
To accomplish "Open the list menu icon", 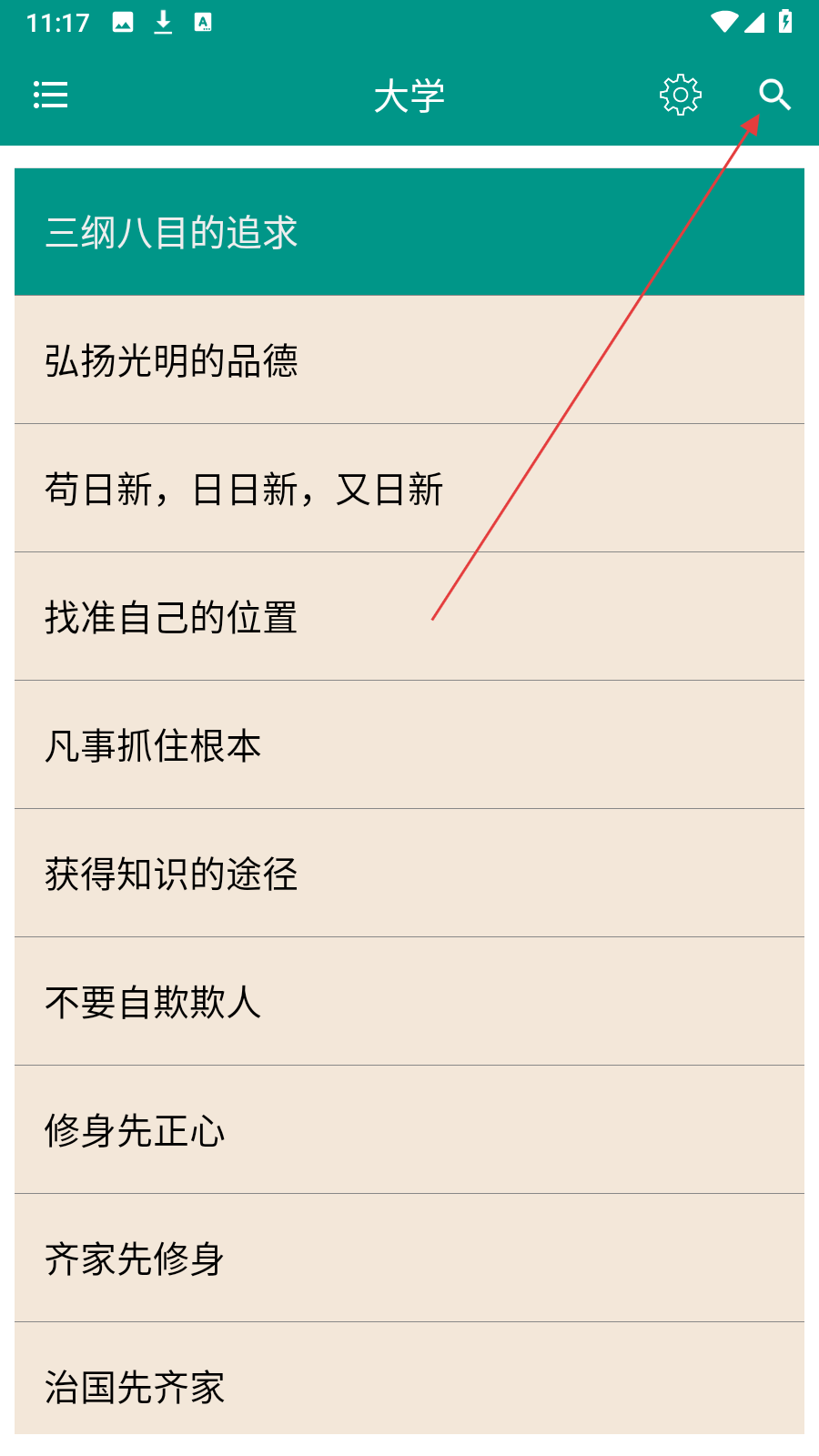I will (x=51, y=95).
